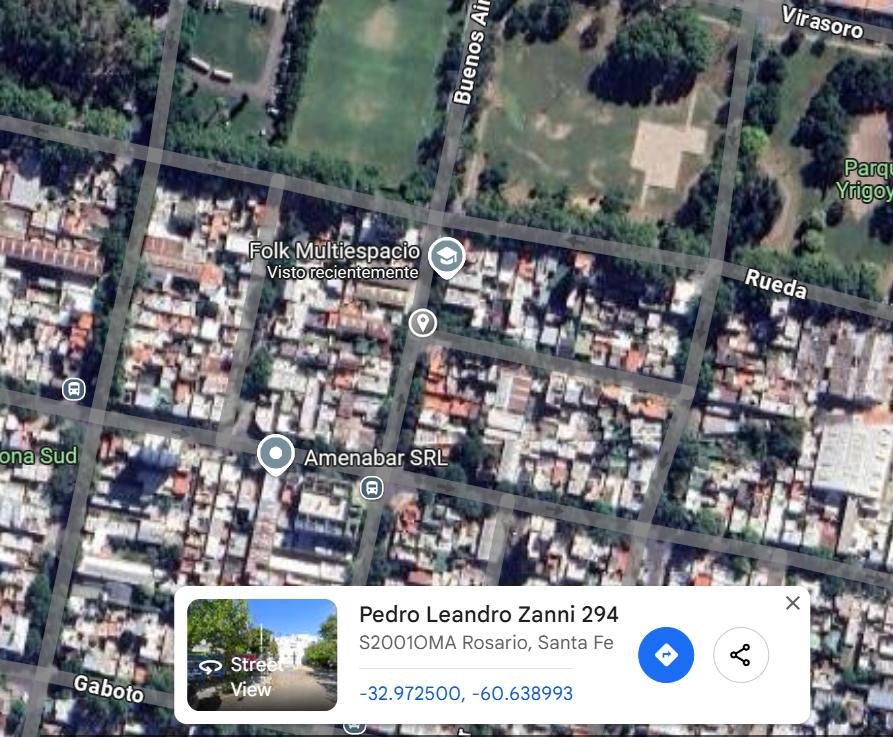Open the location pin below Folk Multiespacio
893x737 pixels.
coord(423,323)
